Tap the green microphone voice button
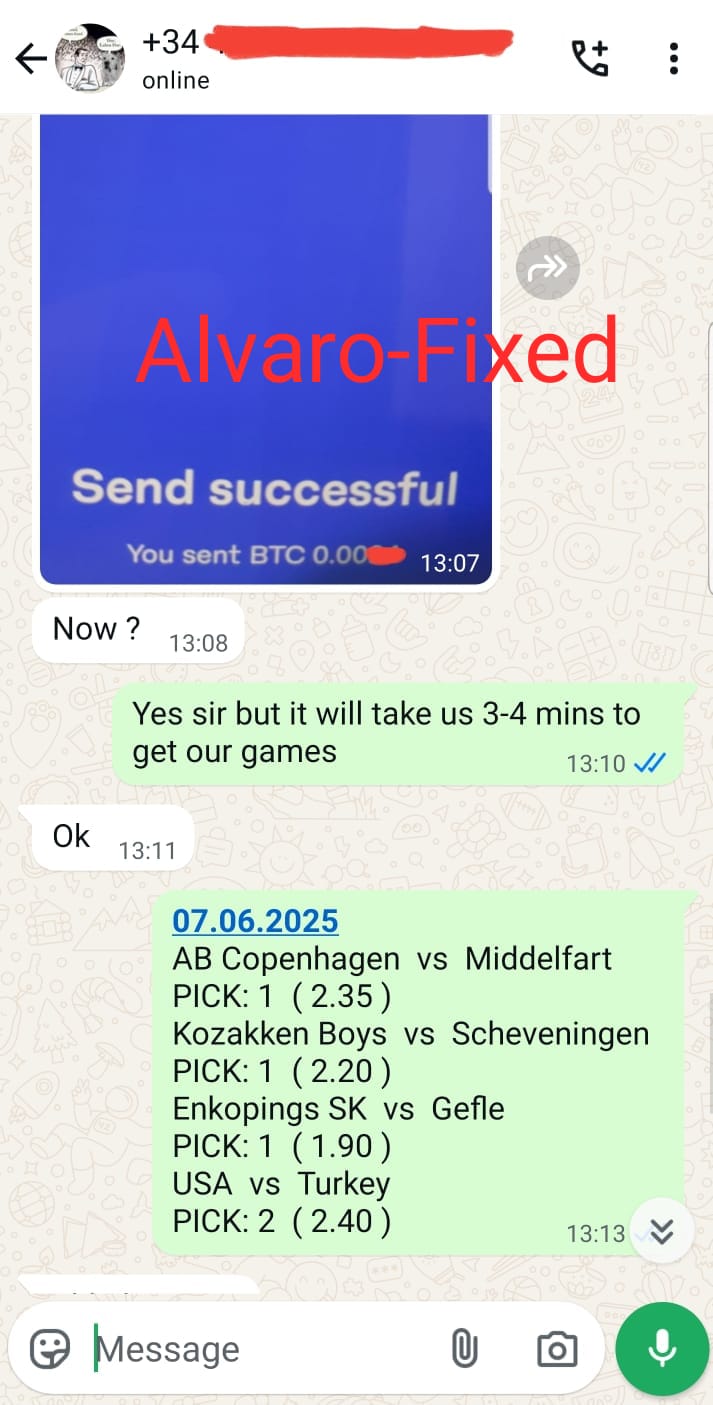 pos(662,1349)
